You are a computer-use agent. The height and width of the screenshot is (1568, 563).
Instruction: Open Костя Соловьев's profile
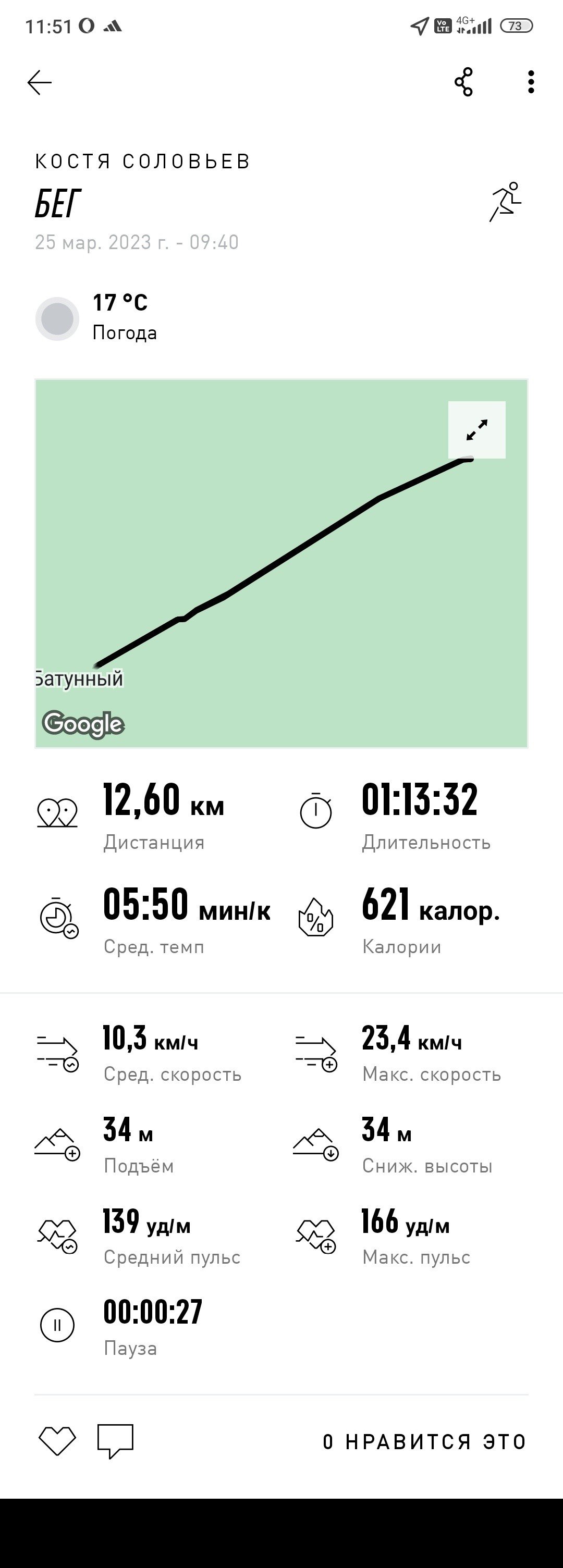tap(142, 162)
